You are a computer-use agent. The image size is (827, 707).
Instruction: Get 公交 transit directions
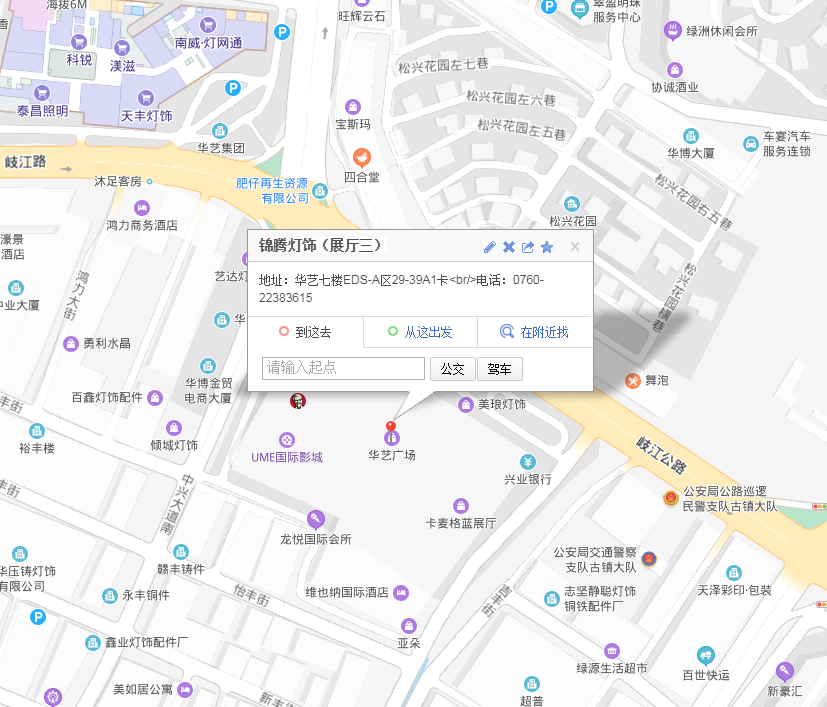coord(453,369)
